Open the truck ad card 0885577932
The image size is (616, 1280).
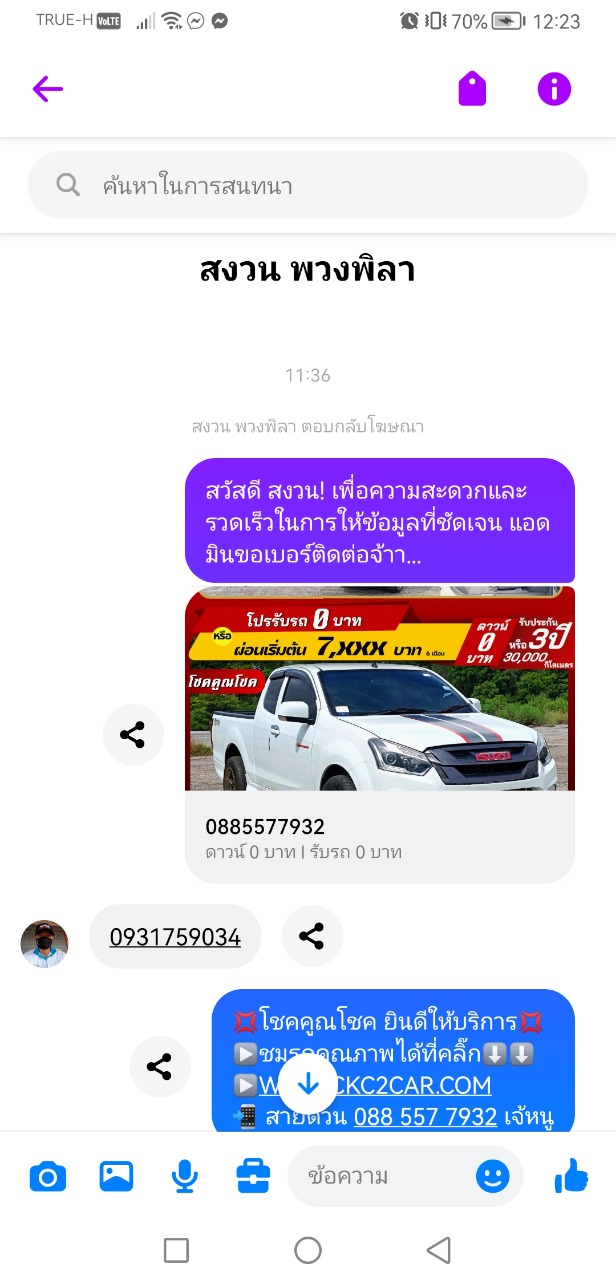tap(380, 735)
